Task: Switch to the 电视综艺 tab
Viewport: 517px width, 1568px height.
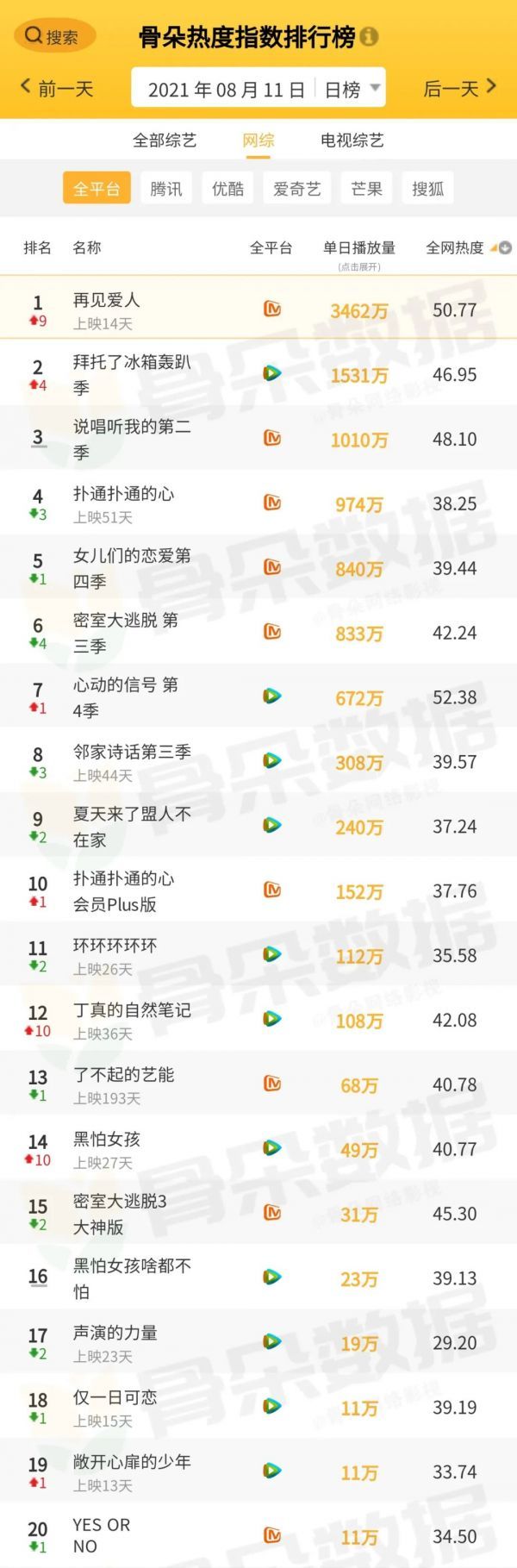Action: pos(352,140)
